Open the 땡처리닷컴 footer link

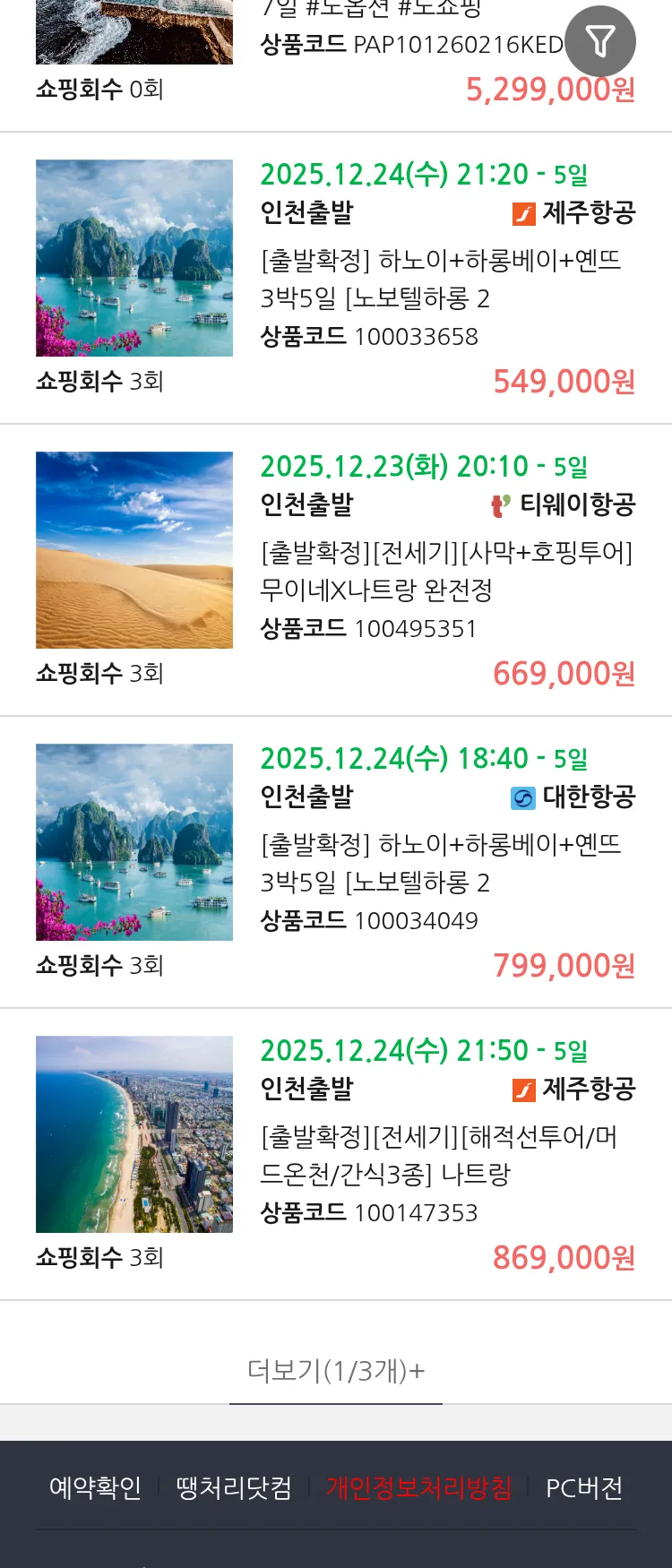(x=234, y=1488)
